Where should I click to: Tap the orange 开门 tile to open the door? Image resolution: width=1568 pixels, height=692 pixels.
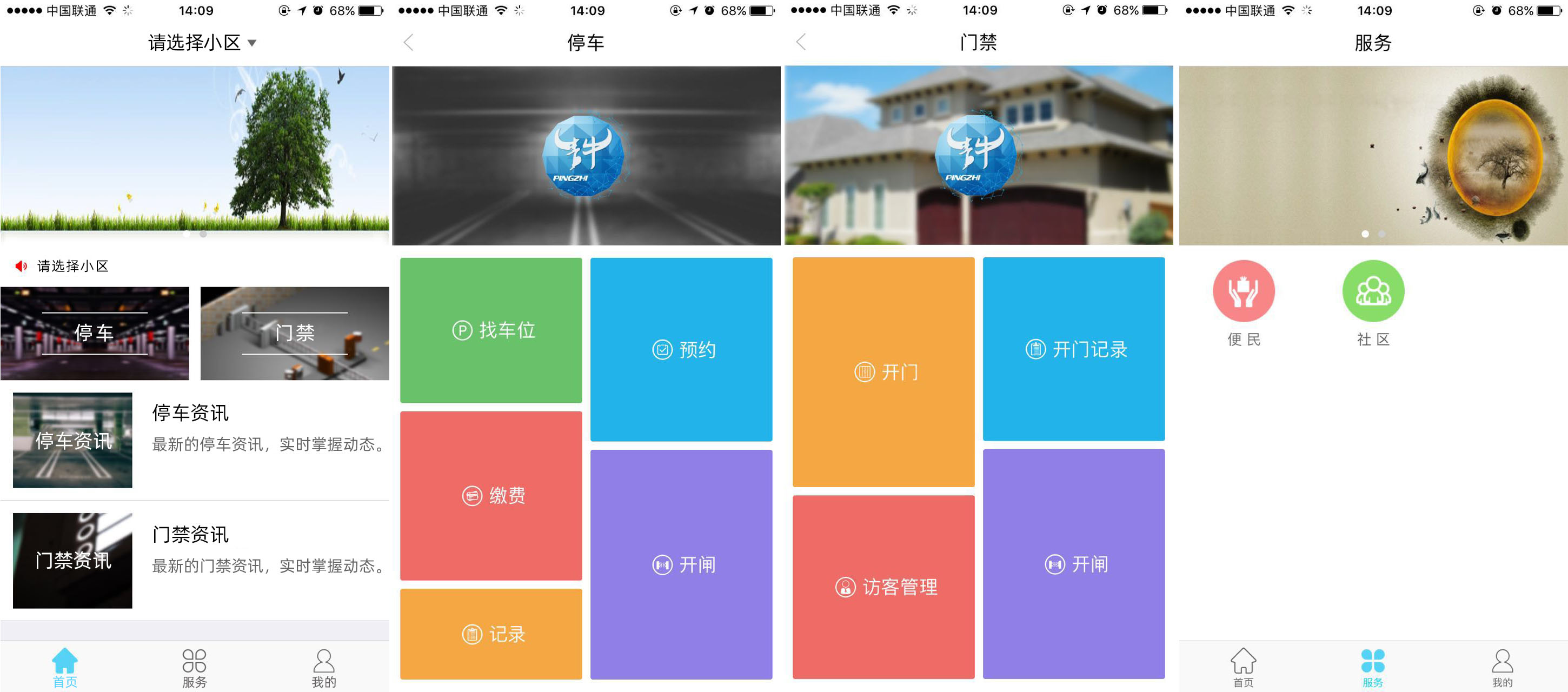click(883, 372)
